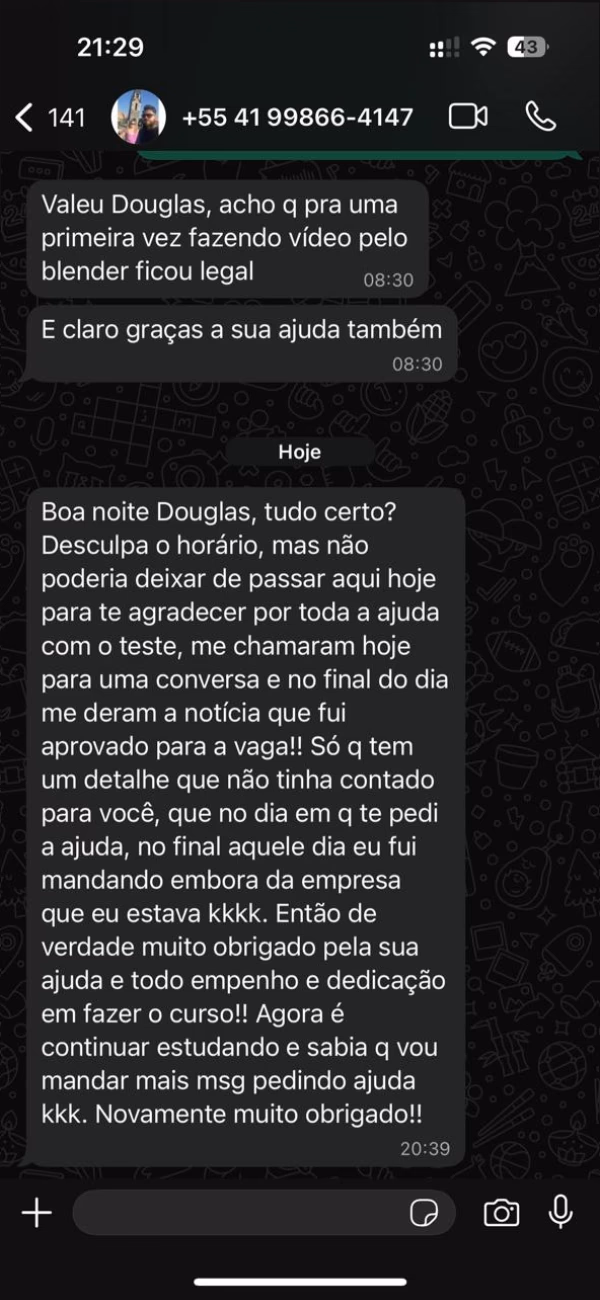Open the sticker picker
This screenshot has height=1300, width=600.
[424, 1213]
